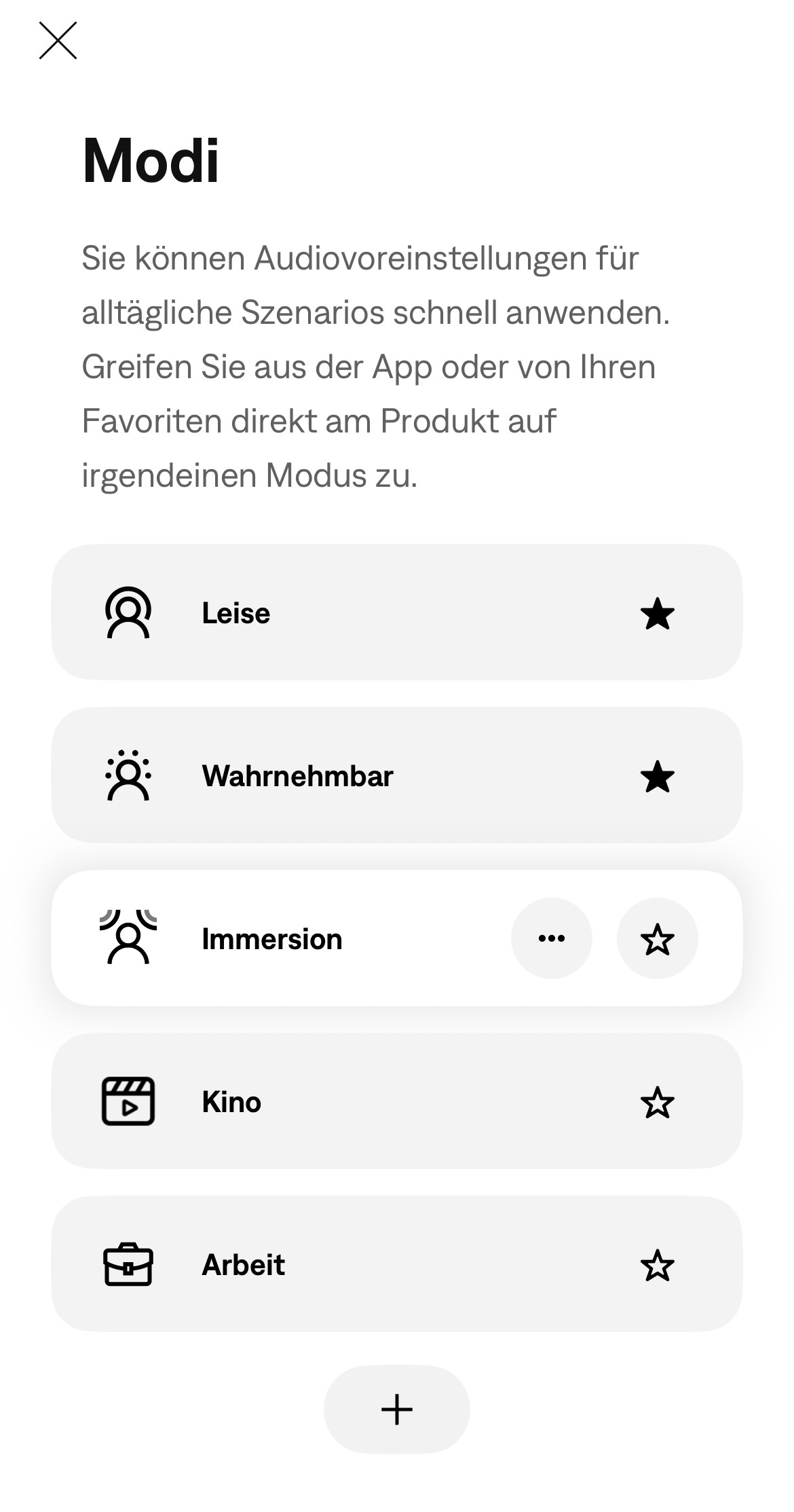Close the Modi screen
The height and width of the screenshot is (1512, 794).
click(x=58, y=41)
